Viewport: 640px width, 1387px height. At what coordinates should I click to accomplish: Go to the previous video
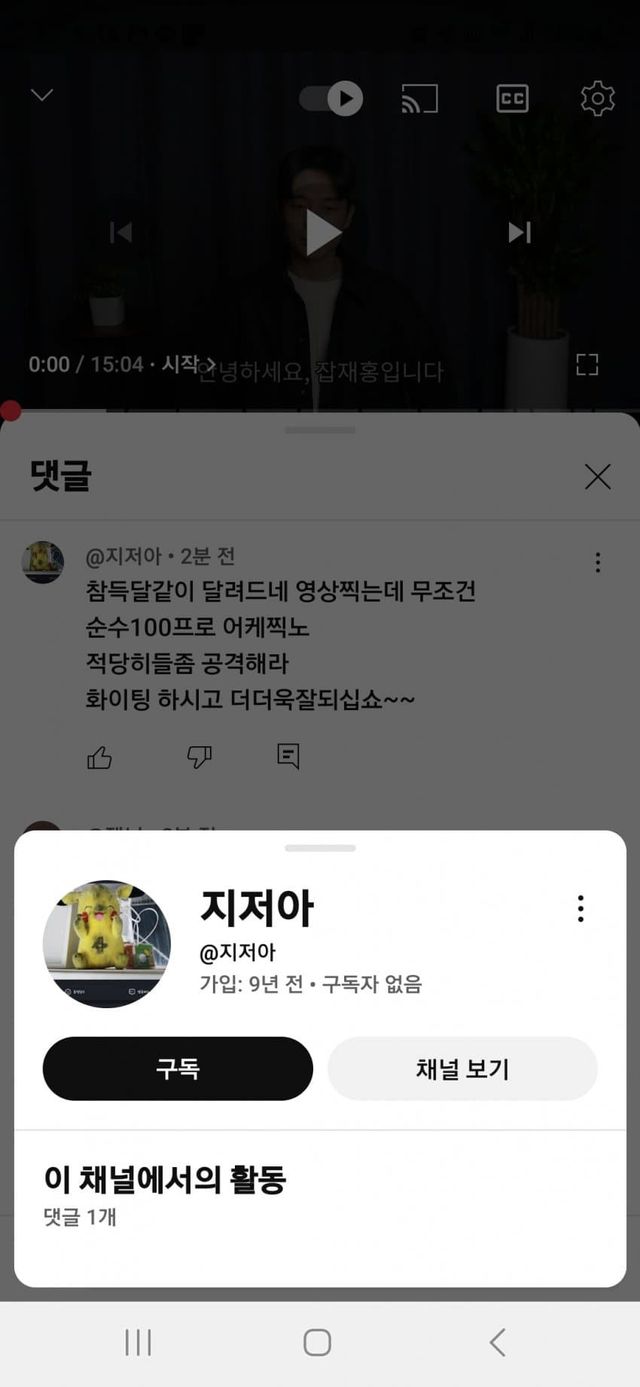coord(121,232)
